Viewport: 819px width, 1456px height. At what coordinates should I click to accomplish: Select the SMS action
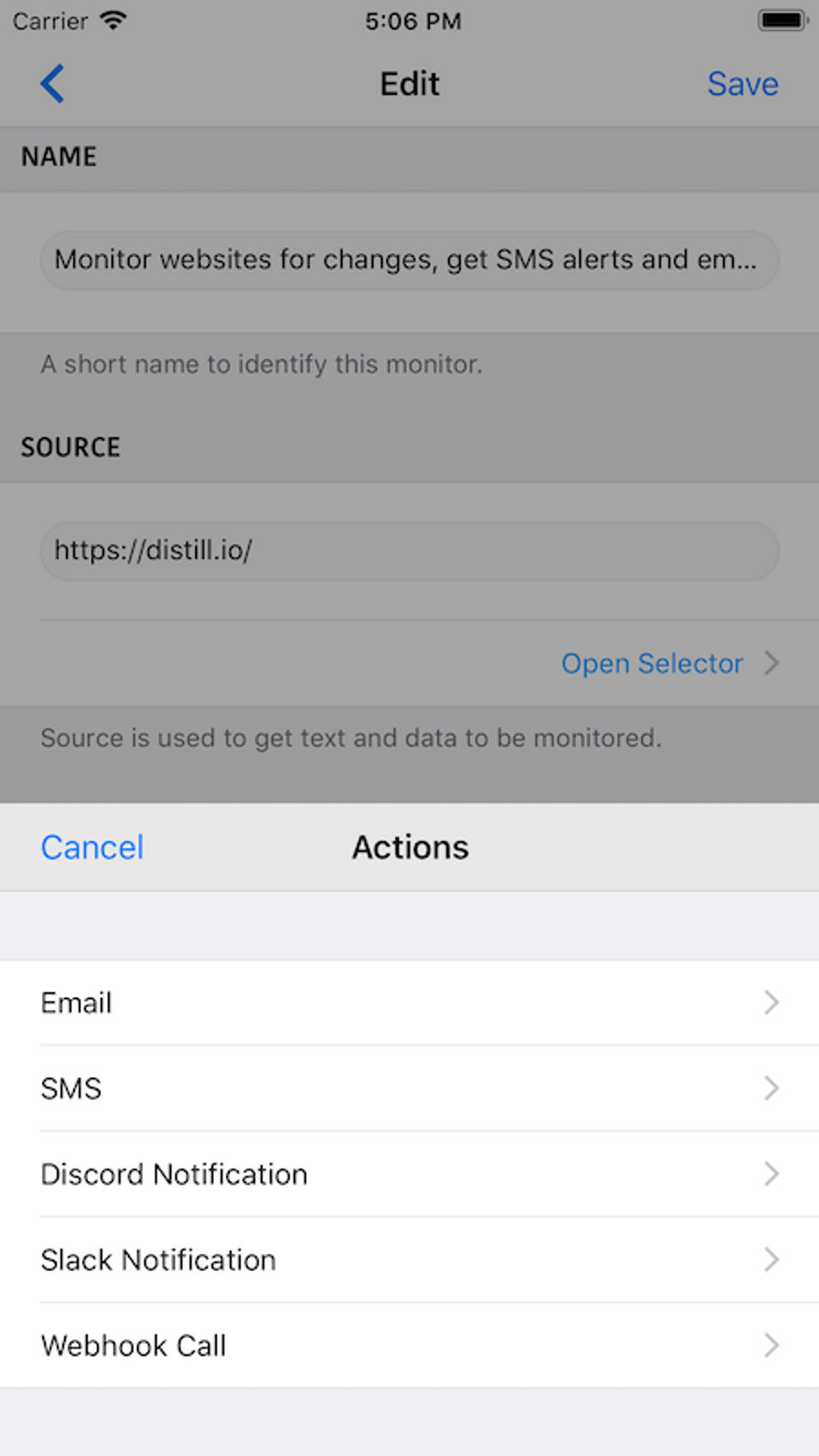click(x=409, y=1088)
